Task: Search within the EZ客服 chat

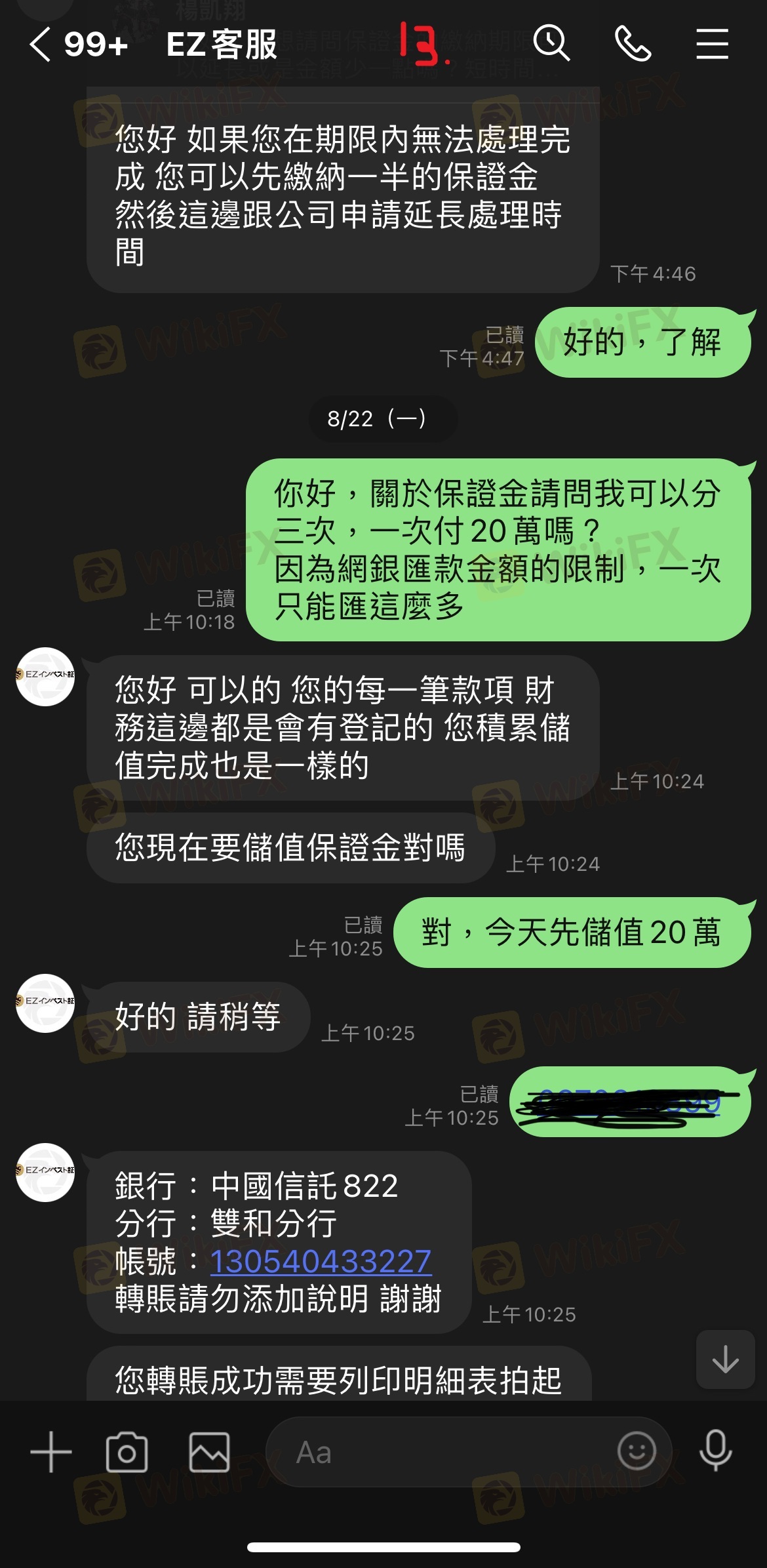Action: 551,44
